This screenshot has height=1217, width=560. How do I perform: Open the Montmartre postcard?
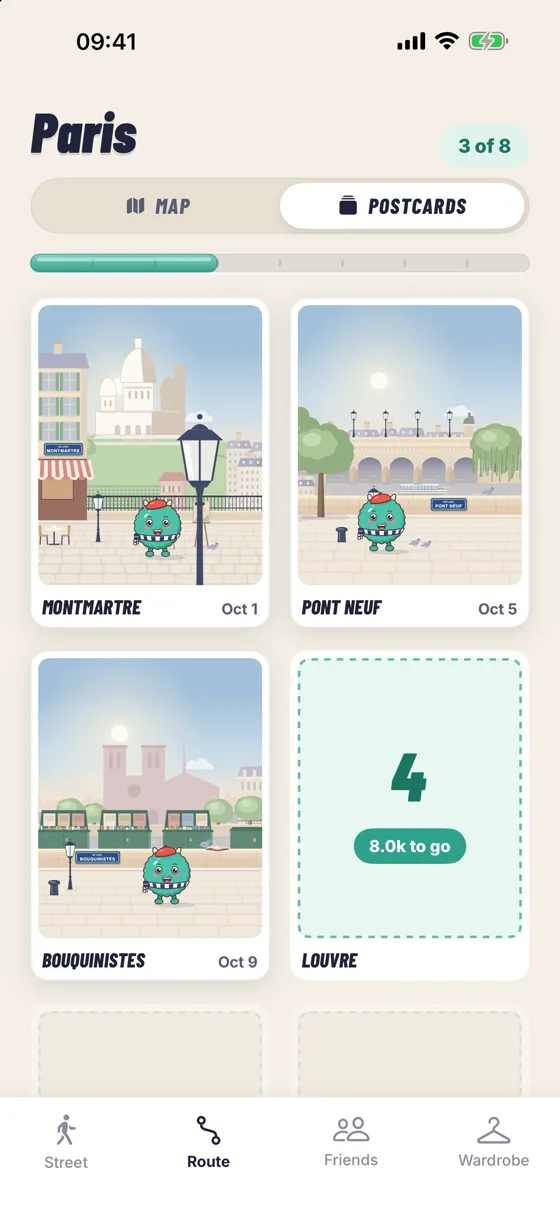[x=150, y=463]
